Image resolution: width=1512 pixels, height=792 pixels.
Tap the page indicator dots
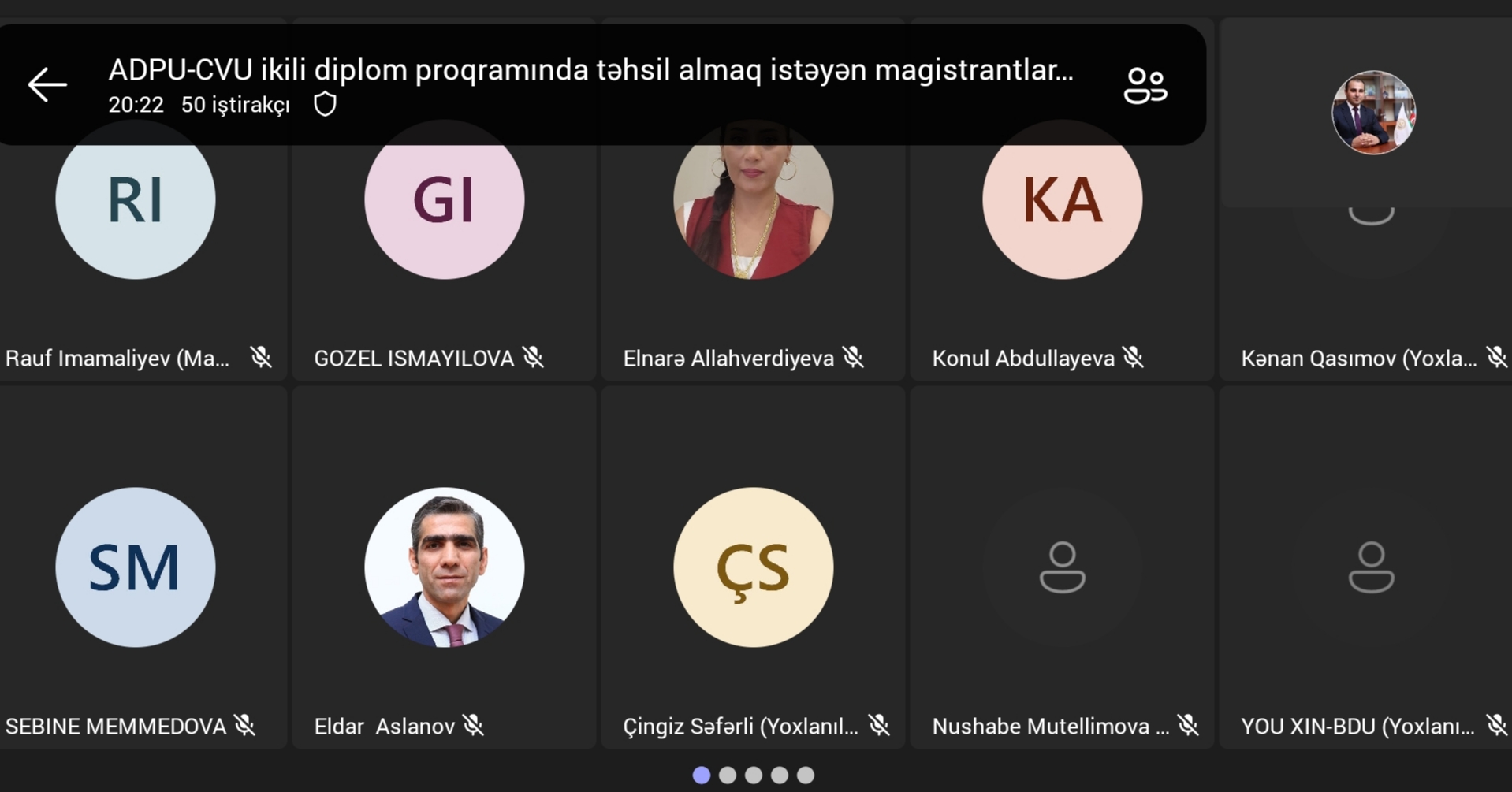[753, 775]
